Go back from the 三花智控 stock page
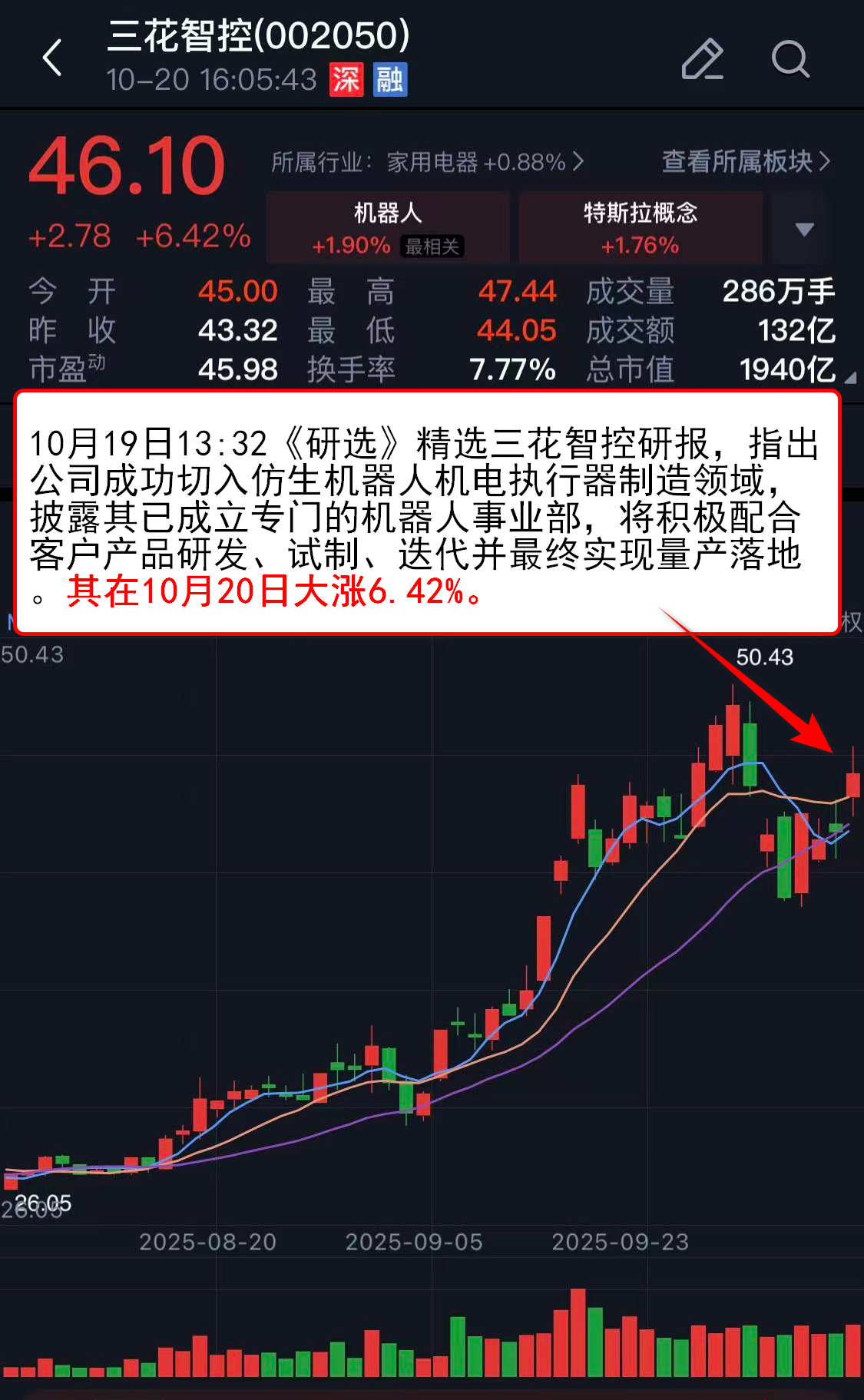 (52, 58)
